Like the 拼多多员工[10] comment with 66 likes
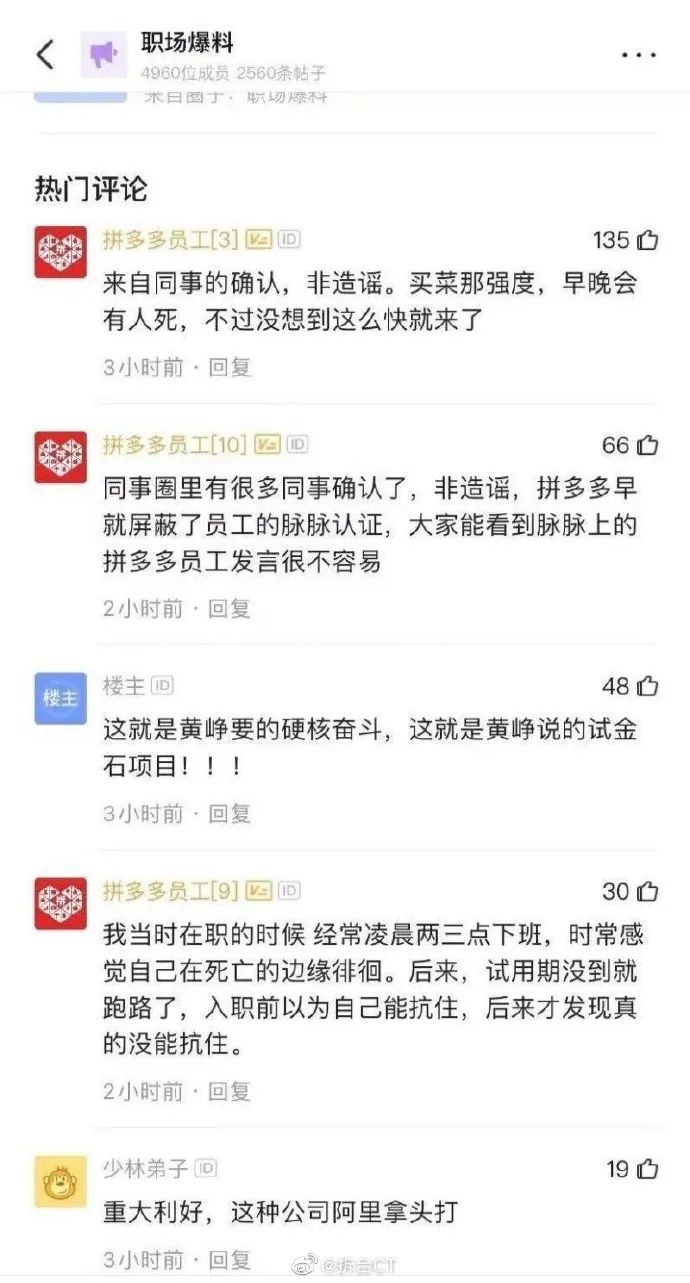 [648, 445]
